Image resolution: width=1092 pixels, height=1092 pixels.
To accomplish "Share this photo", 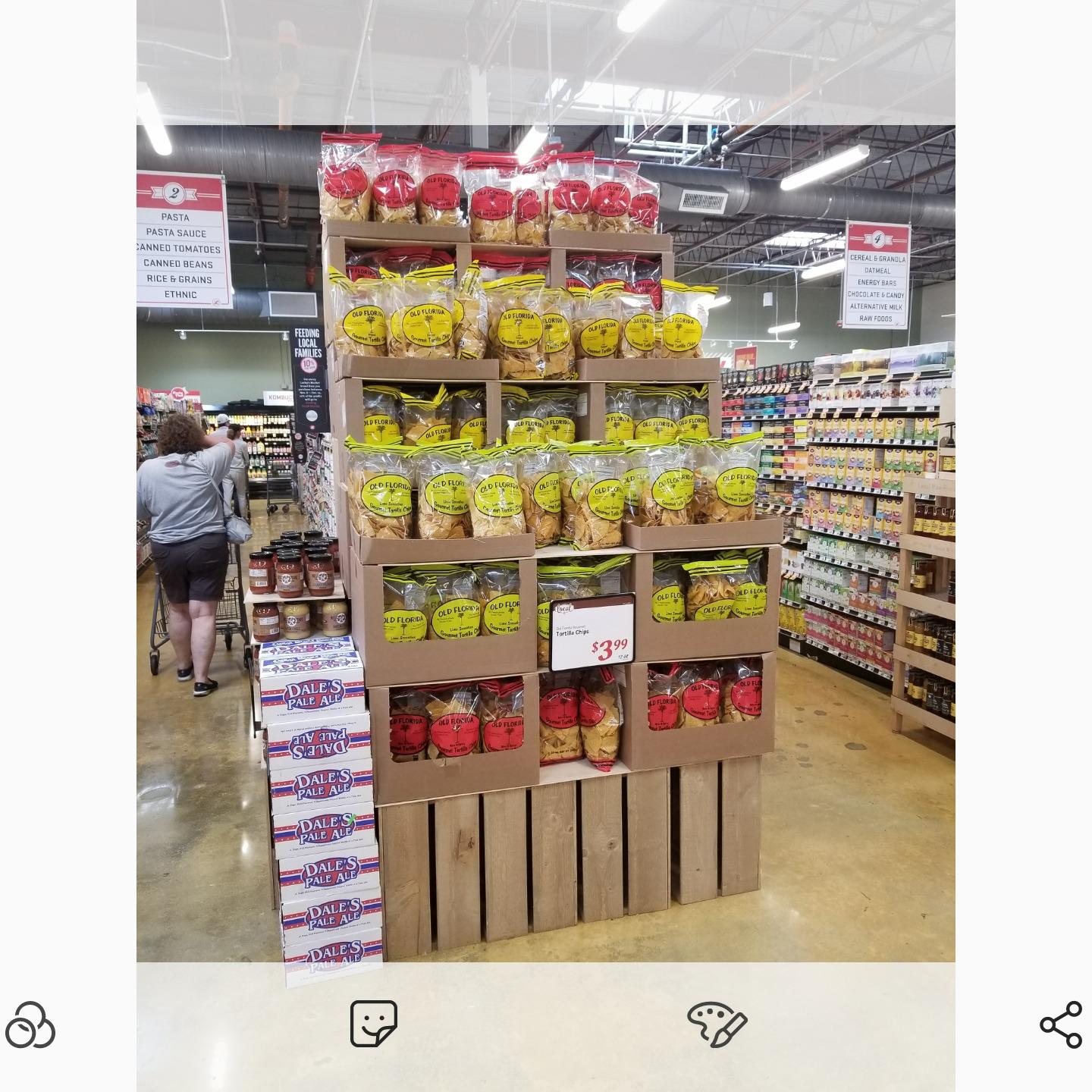I will [1060, 1025].
